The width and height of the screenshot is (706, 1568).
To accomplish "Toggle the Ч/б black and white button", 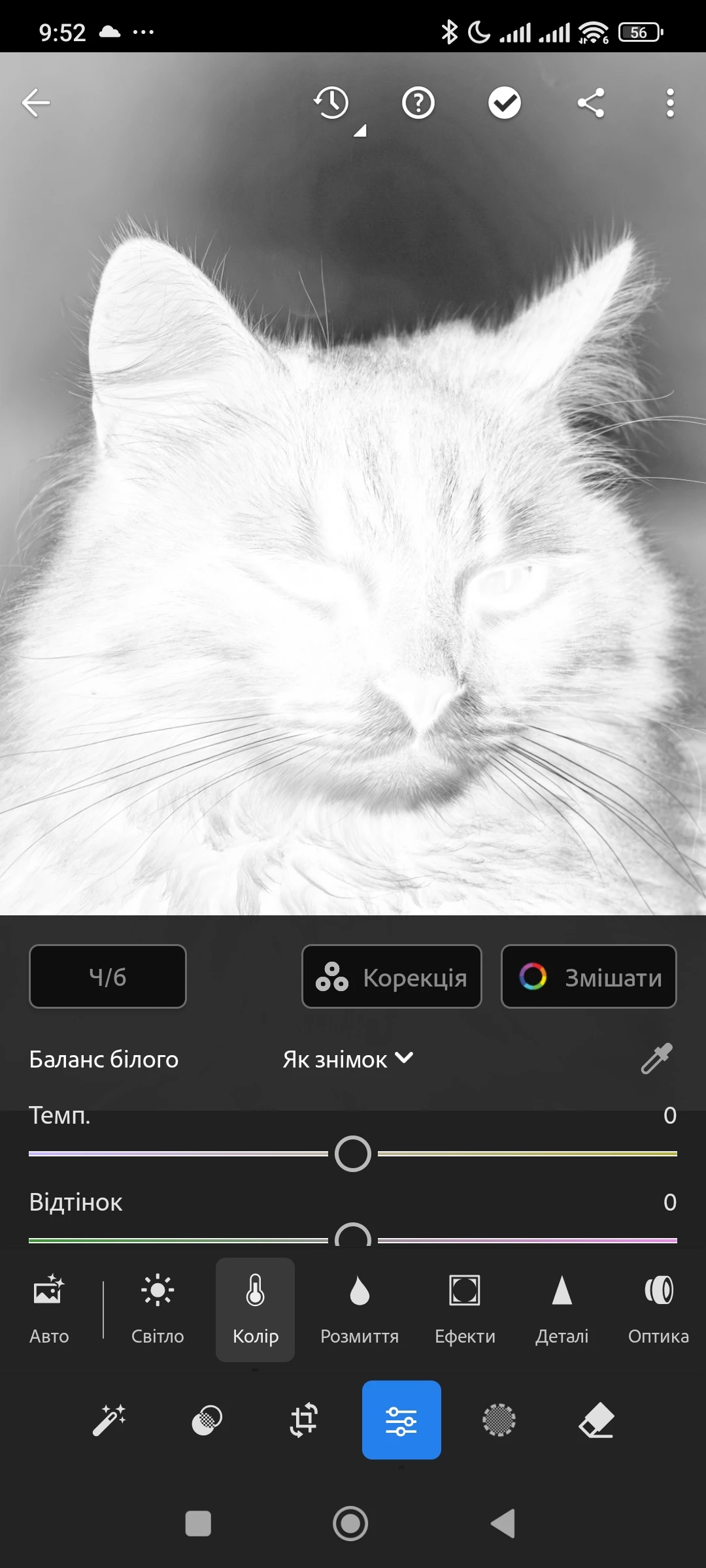I will tap(108, 977).
